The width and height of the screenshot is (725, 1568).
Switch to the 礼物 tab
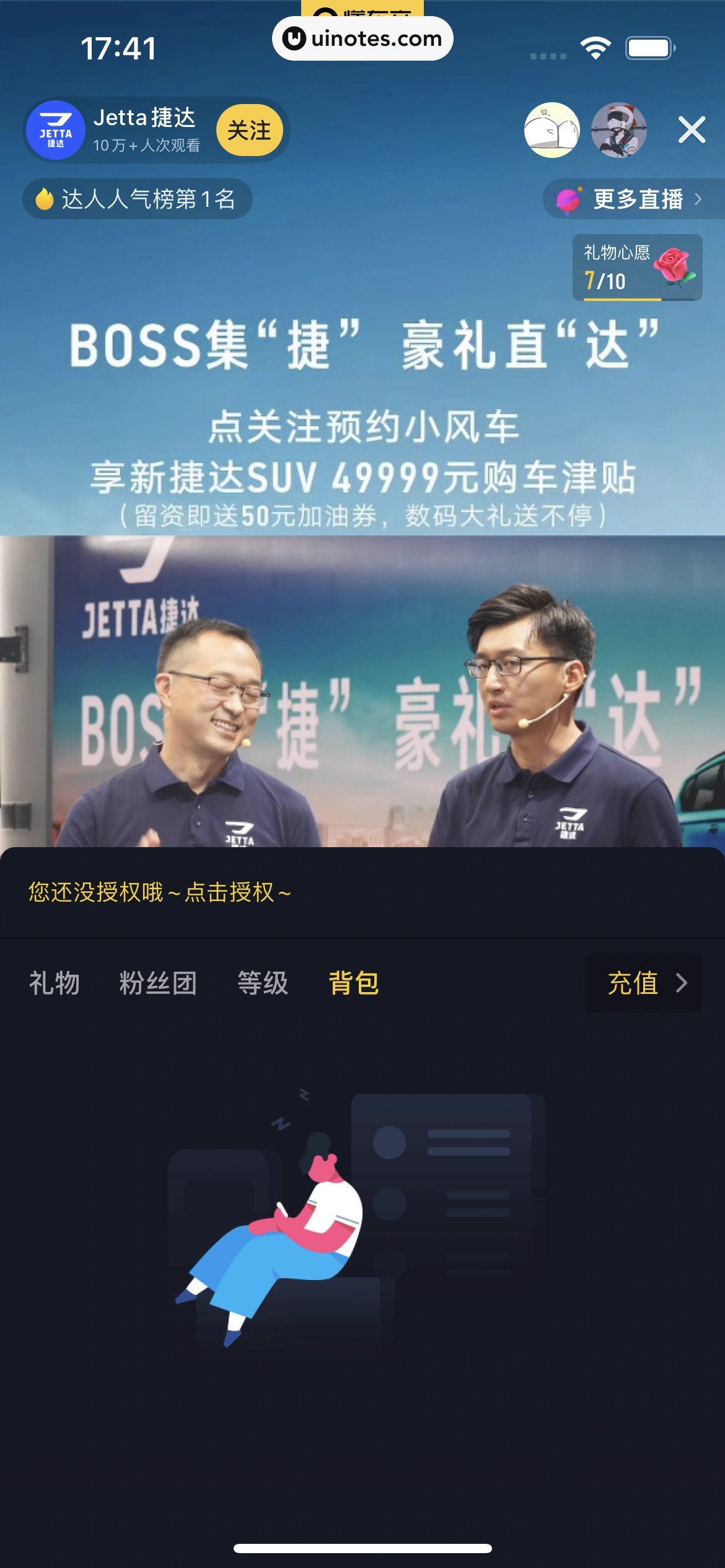55,983
